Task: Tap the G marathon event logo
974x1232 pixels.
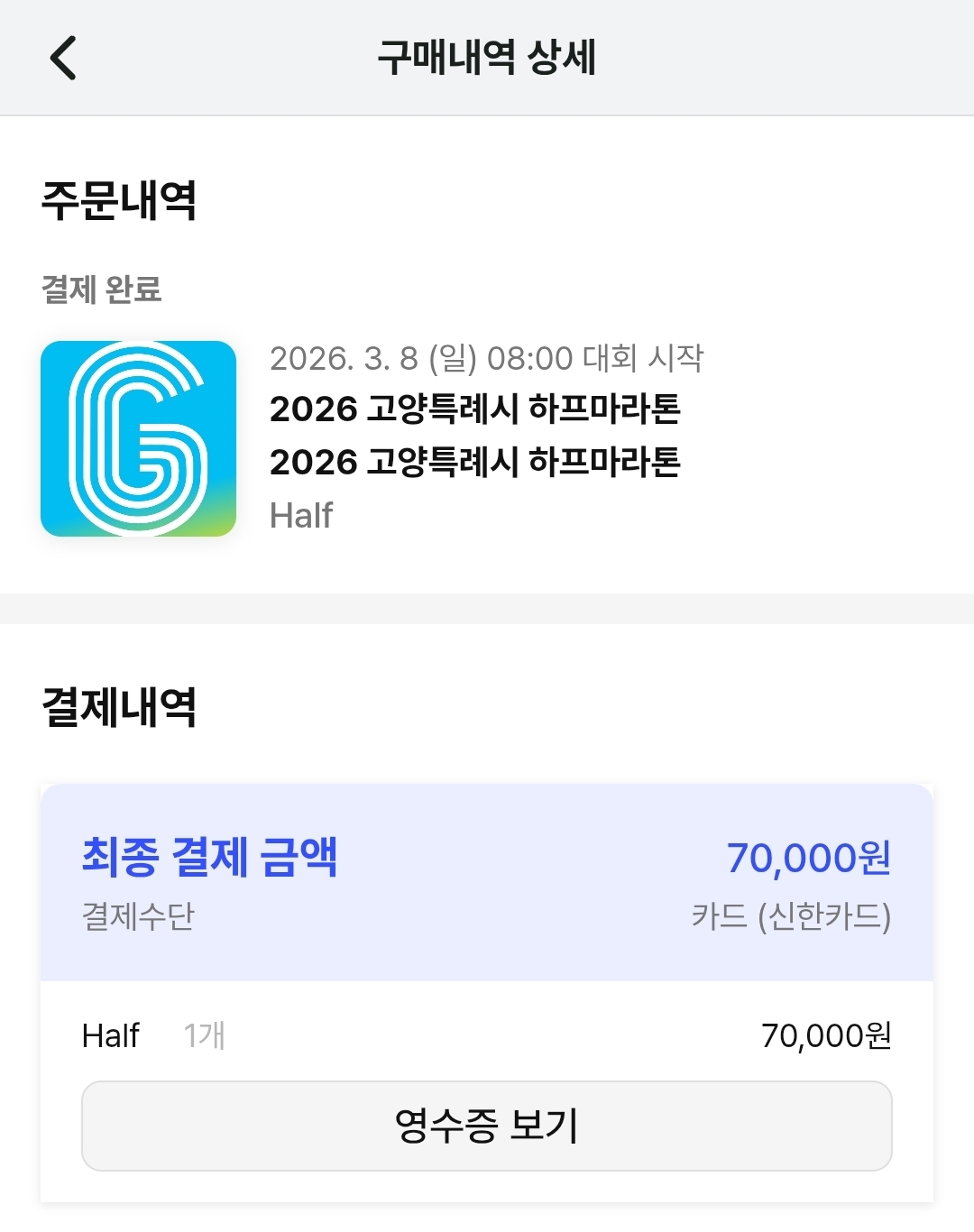Action: (137, 436)
